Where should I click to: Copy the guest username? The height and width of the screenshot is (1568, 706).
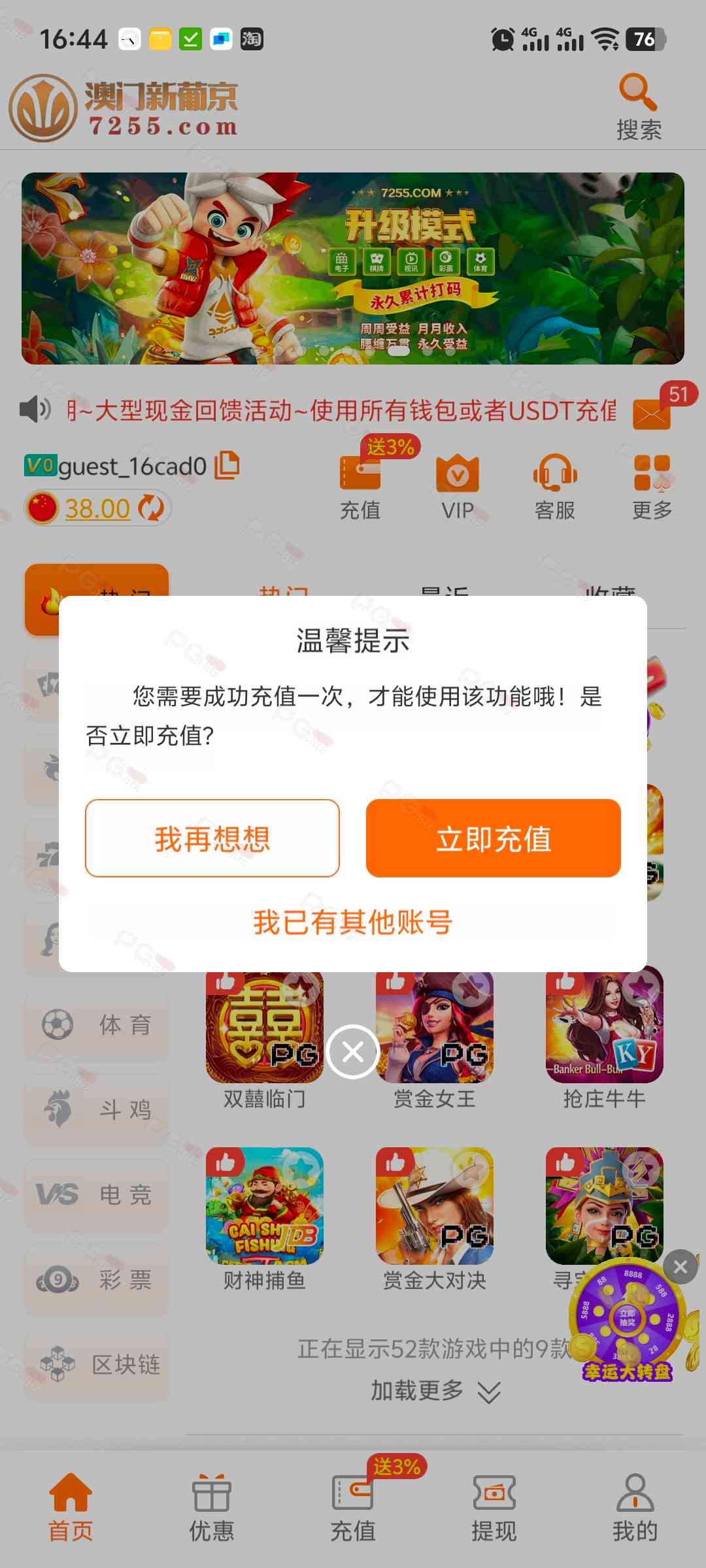tap(227, 465)
